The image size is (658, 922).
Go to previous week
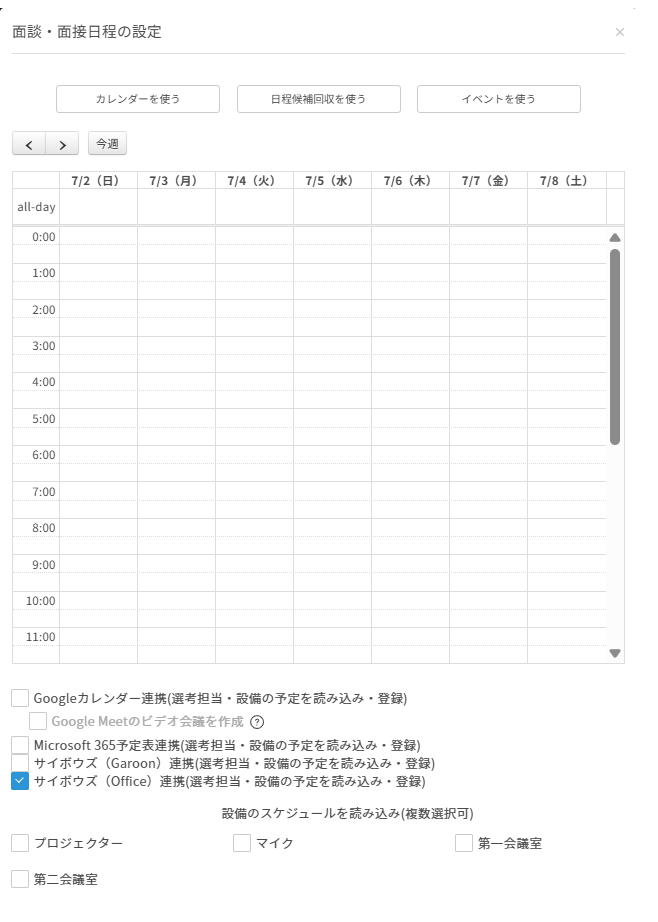29,145
